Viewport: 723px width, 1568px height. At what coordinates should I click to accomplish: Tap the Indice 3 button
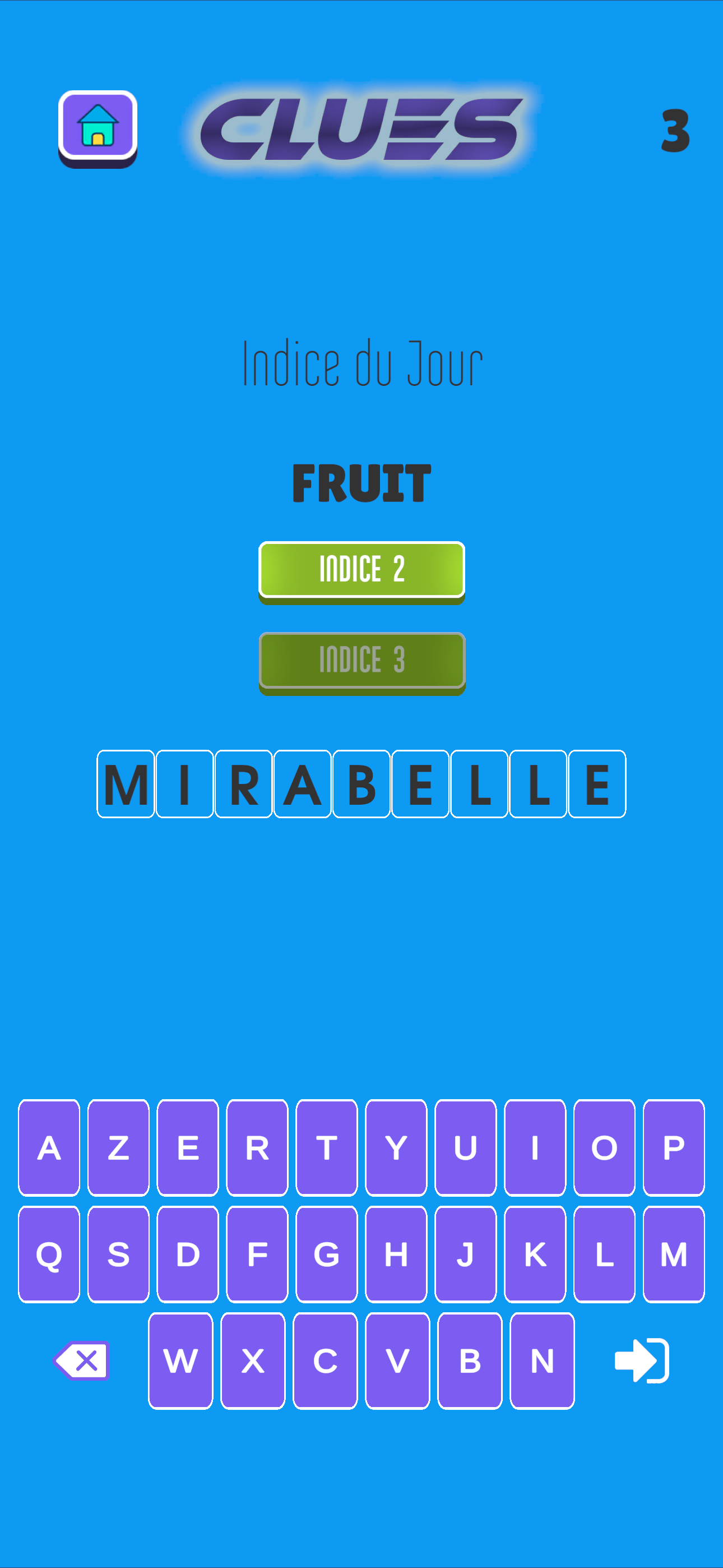pos(361,660)
